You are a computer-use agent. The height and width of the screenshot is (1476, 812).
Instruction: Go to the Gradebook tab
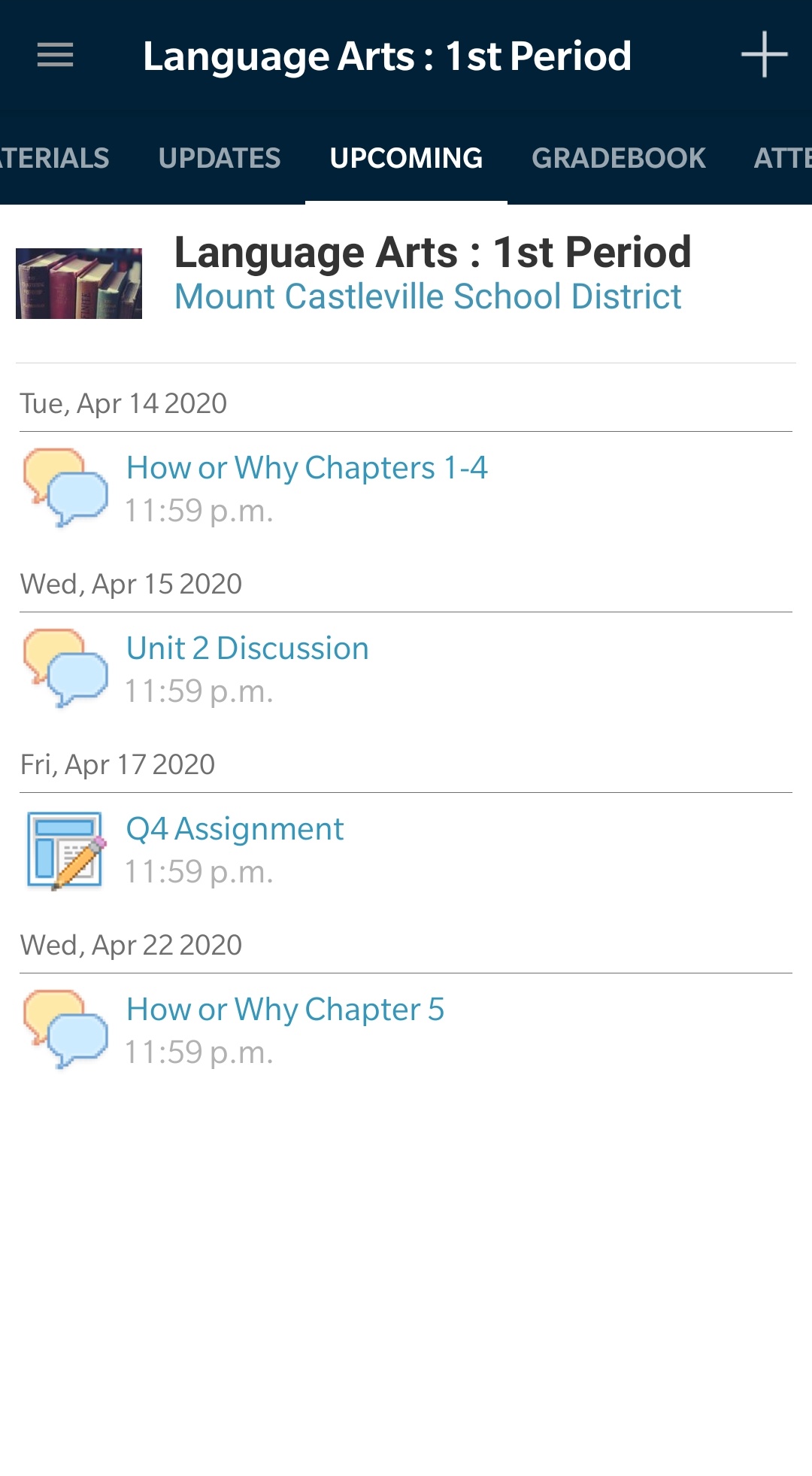[x=618, y=158]
